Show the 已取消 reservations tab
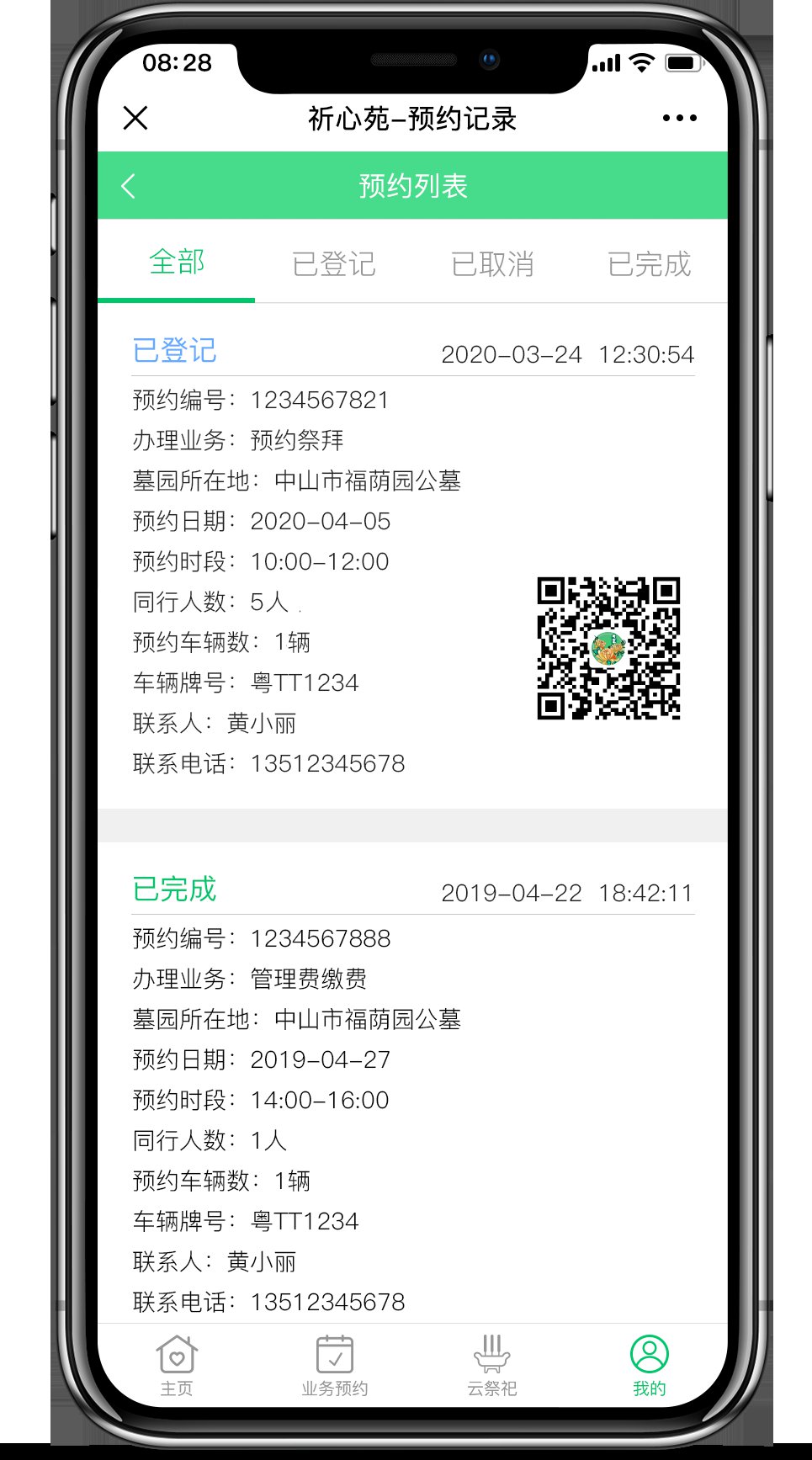812x1460 pixels. point(492,264)
